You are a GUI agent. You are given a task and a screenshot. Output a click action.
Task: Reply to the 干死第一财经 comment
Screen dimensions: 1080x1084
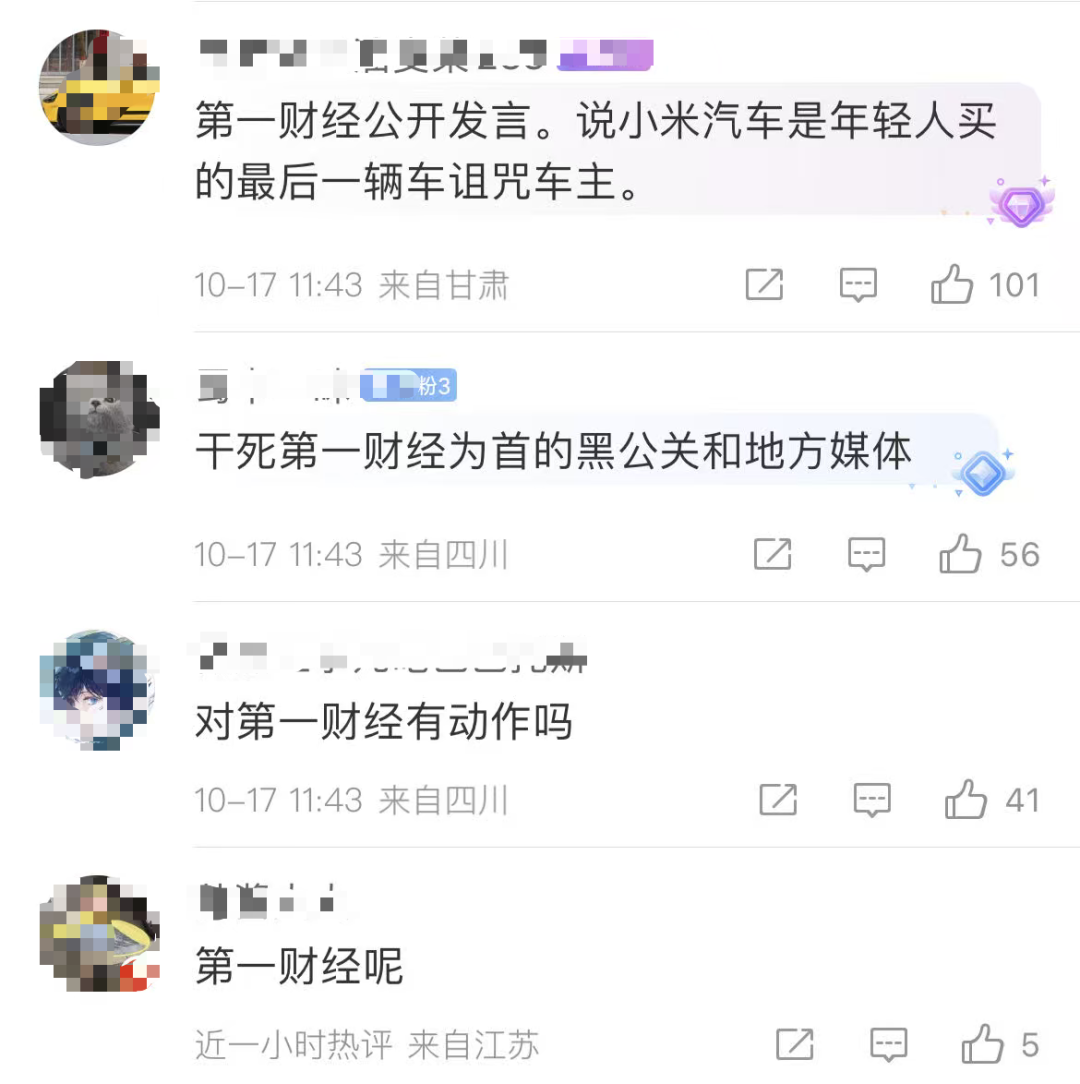click(x=866, y=554)
